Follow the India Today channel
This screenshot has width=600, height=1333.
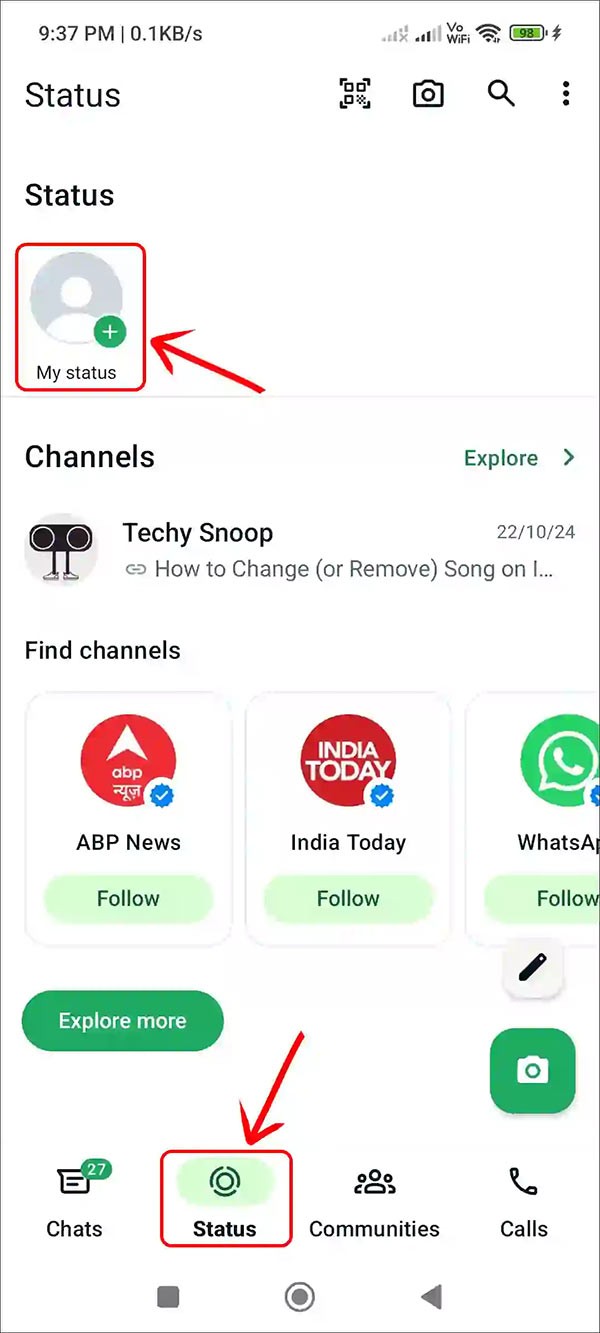[348, 898]
